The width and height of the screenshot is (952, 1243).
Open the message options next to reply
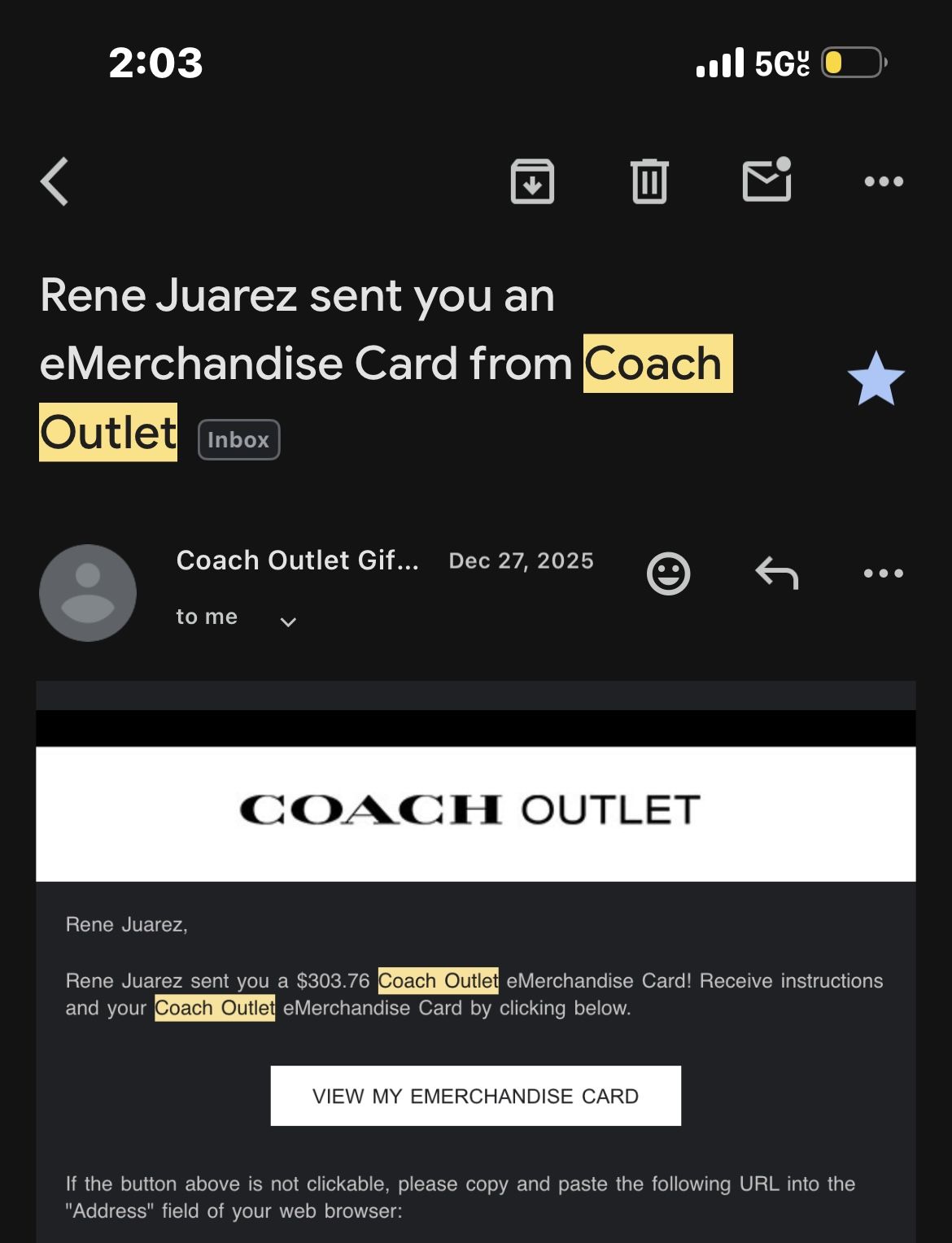884,574
